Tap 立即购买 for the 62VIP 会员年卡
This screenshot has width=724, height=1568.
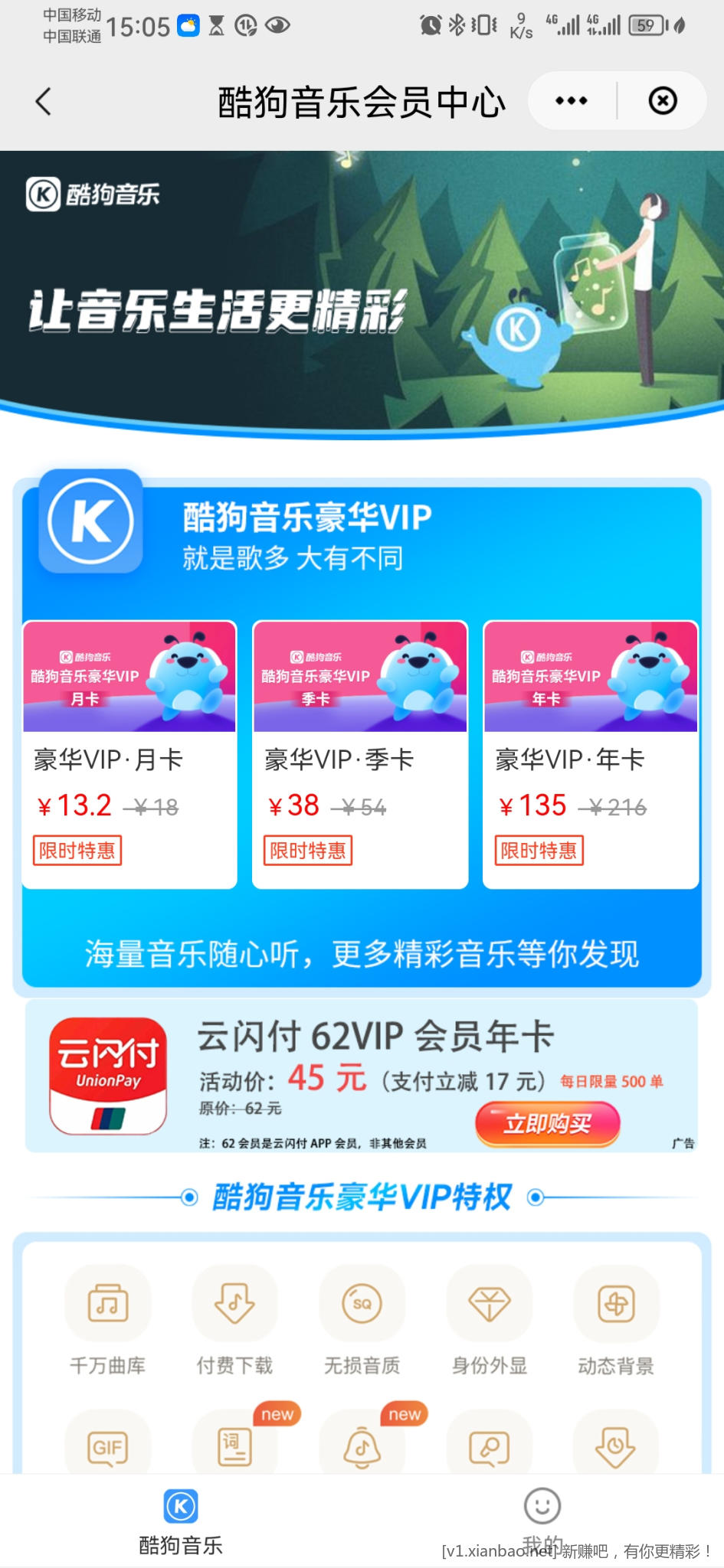coord(547,1124)
